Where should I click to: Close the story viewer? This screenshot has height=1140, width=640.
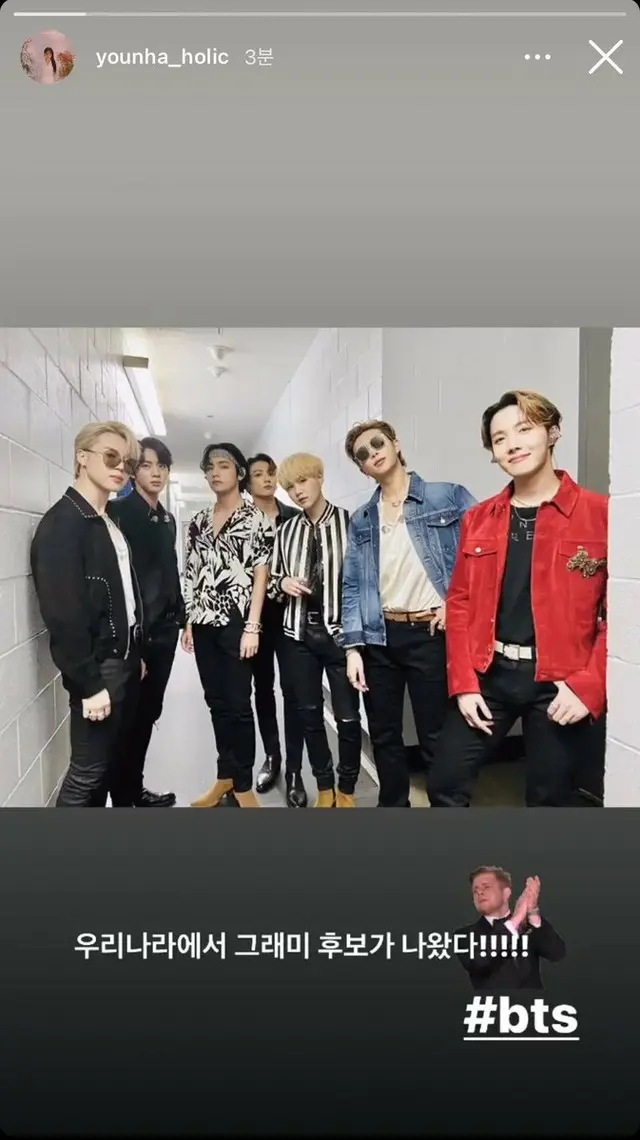(x=605, y=57)
